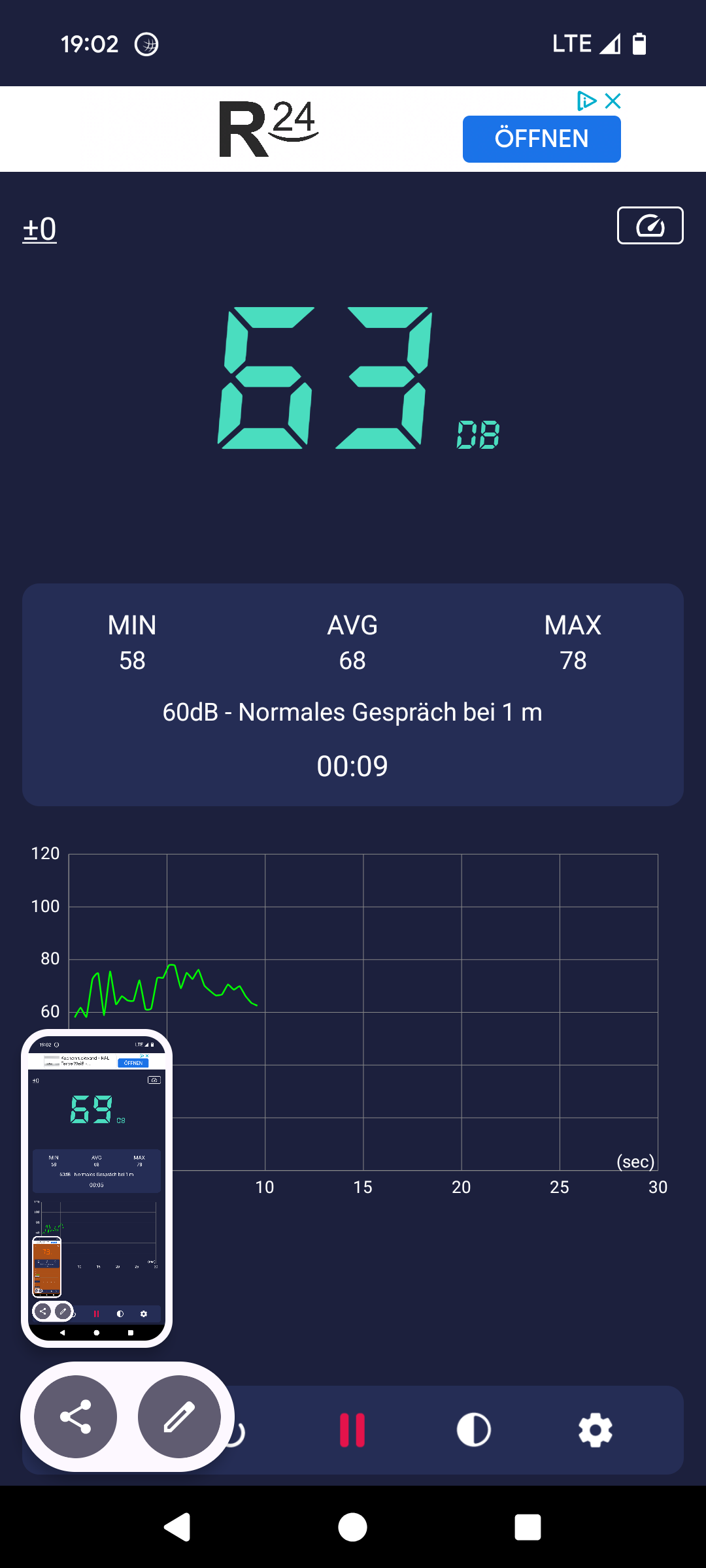Edit the captured screenshot
The image size is (706, 1568).
pyautogui.click(x=179, y=1416)
